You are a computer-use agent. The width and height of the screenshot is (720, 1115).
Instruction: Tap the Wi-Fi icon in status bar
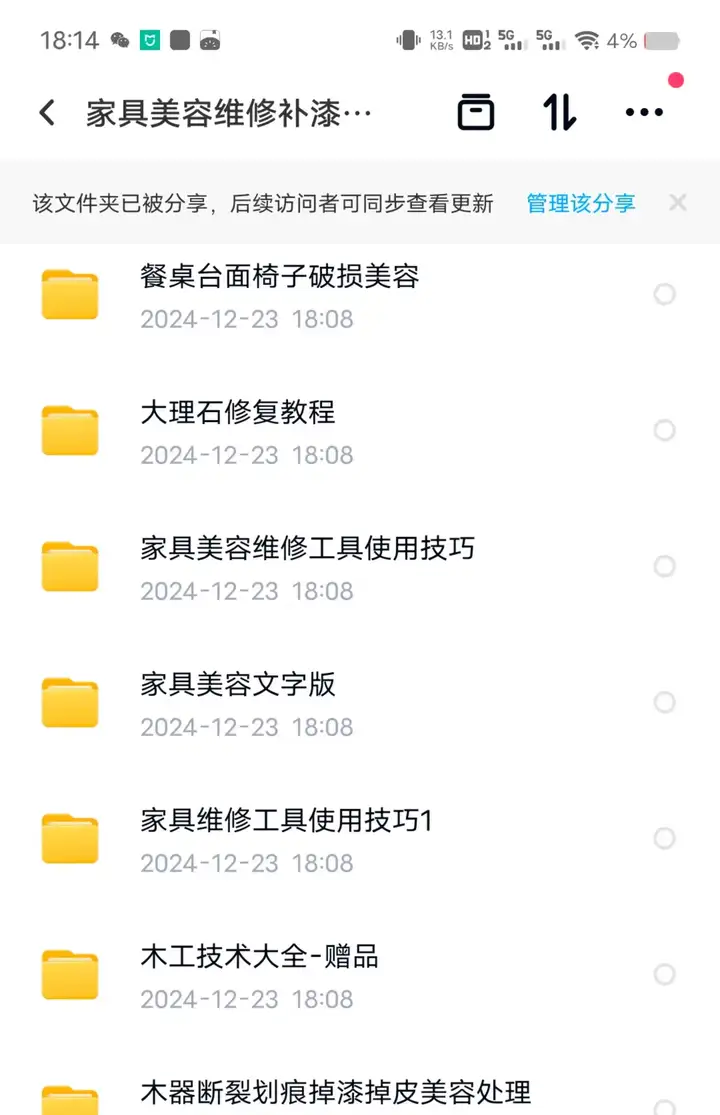point(588,39)
